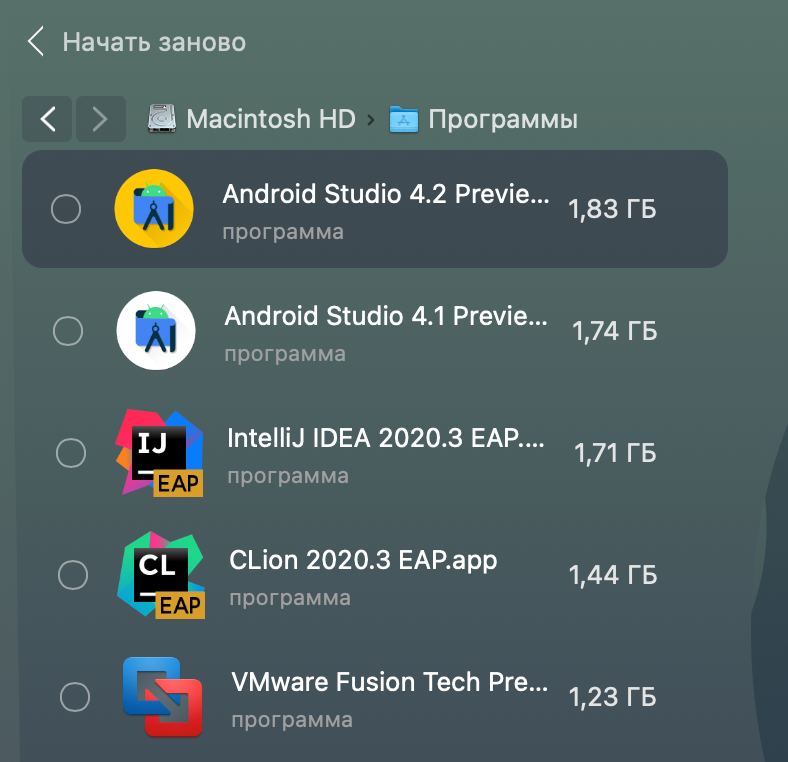
Task: Go back in folder navigation
Action: (48, 120)
